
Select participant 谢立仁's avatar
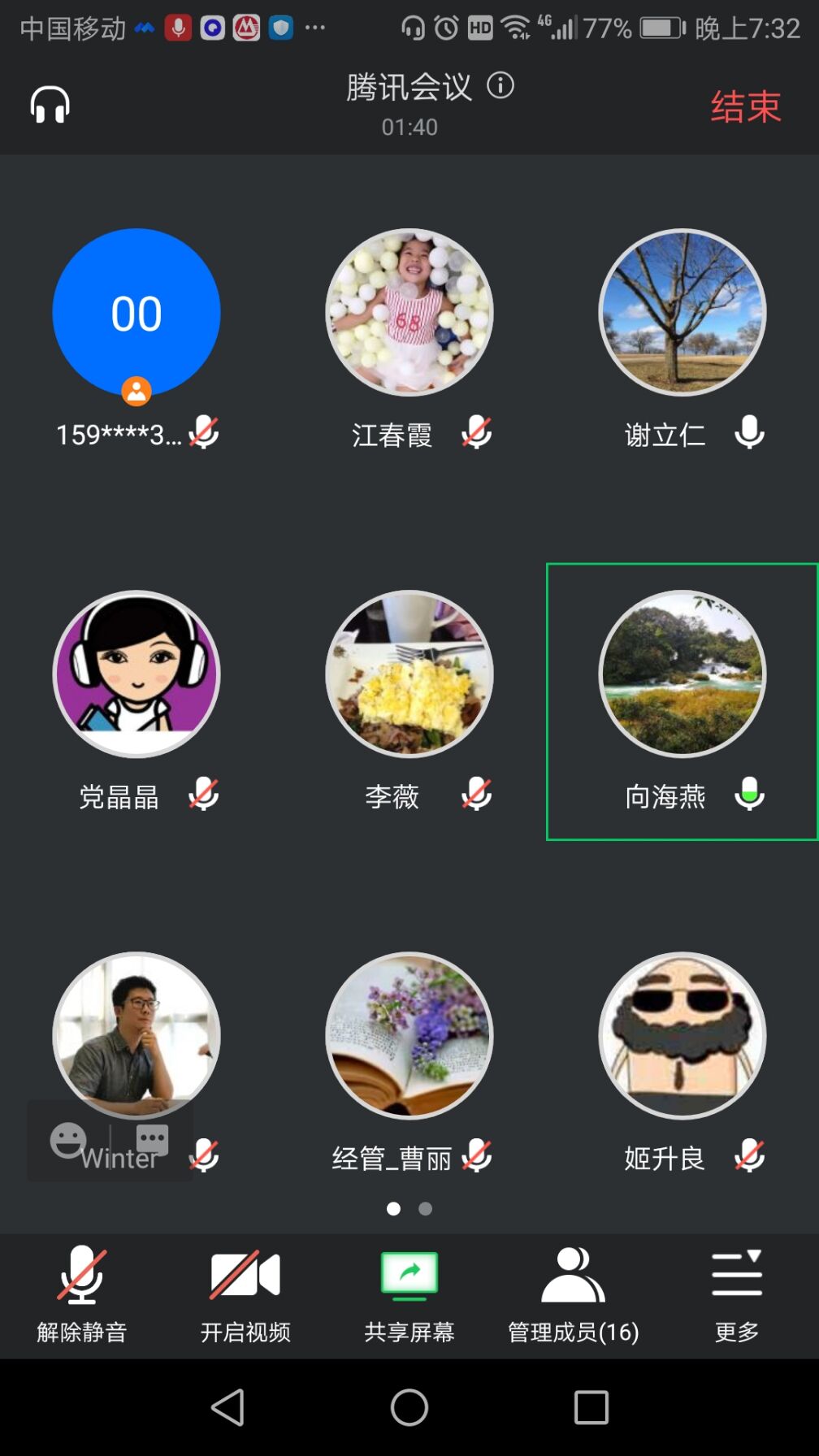pyautogui.click(x=682, y=313)
